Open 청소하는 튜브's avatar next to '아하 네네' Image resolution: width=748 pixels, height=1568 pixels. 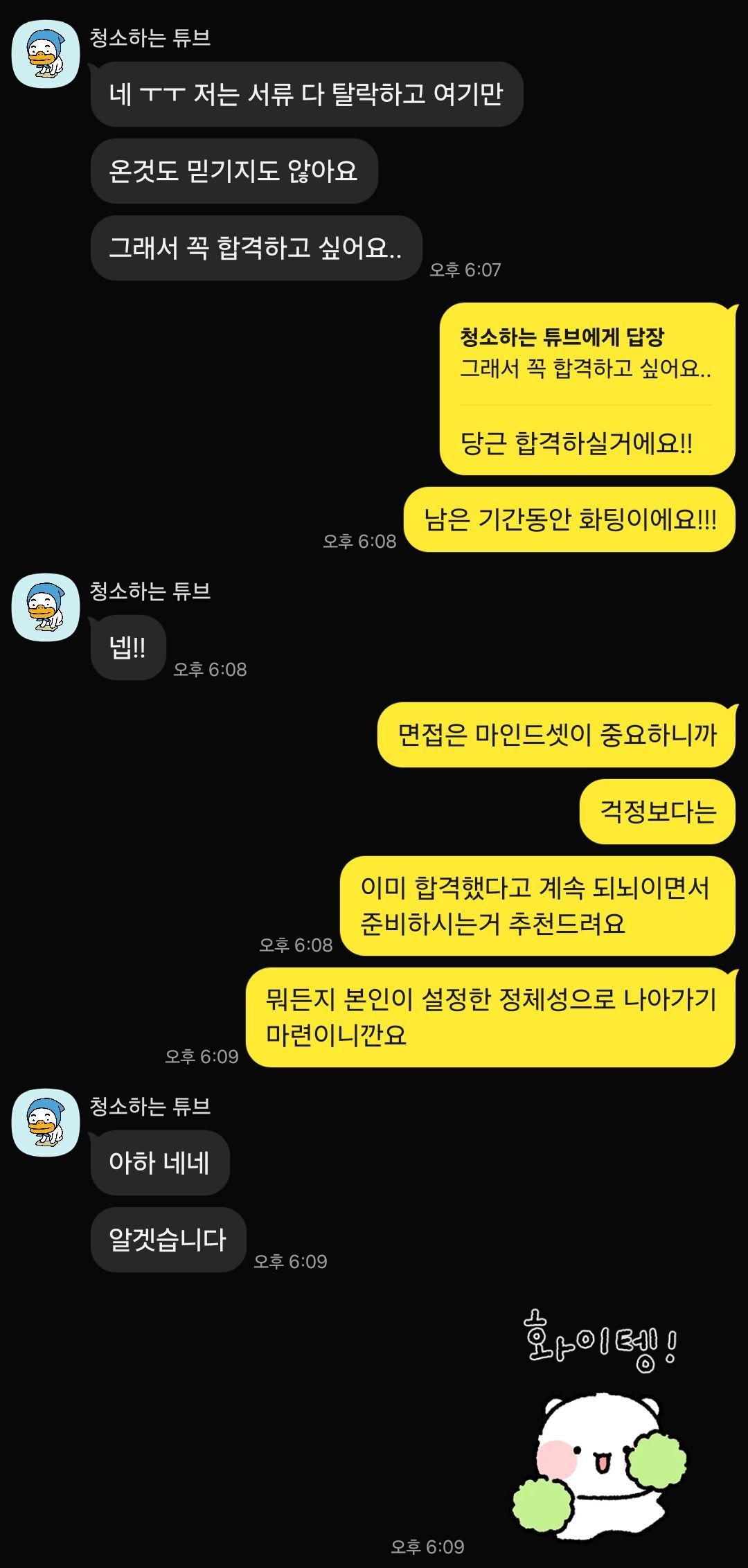point(46,1123)
